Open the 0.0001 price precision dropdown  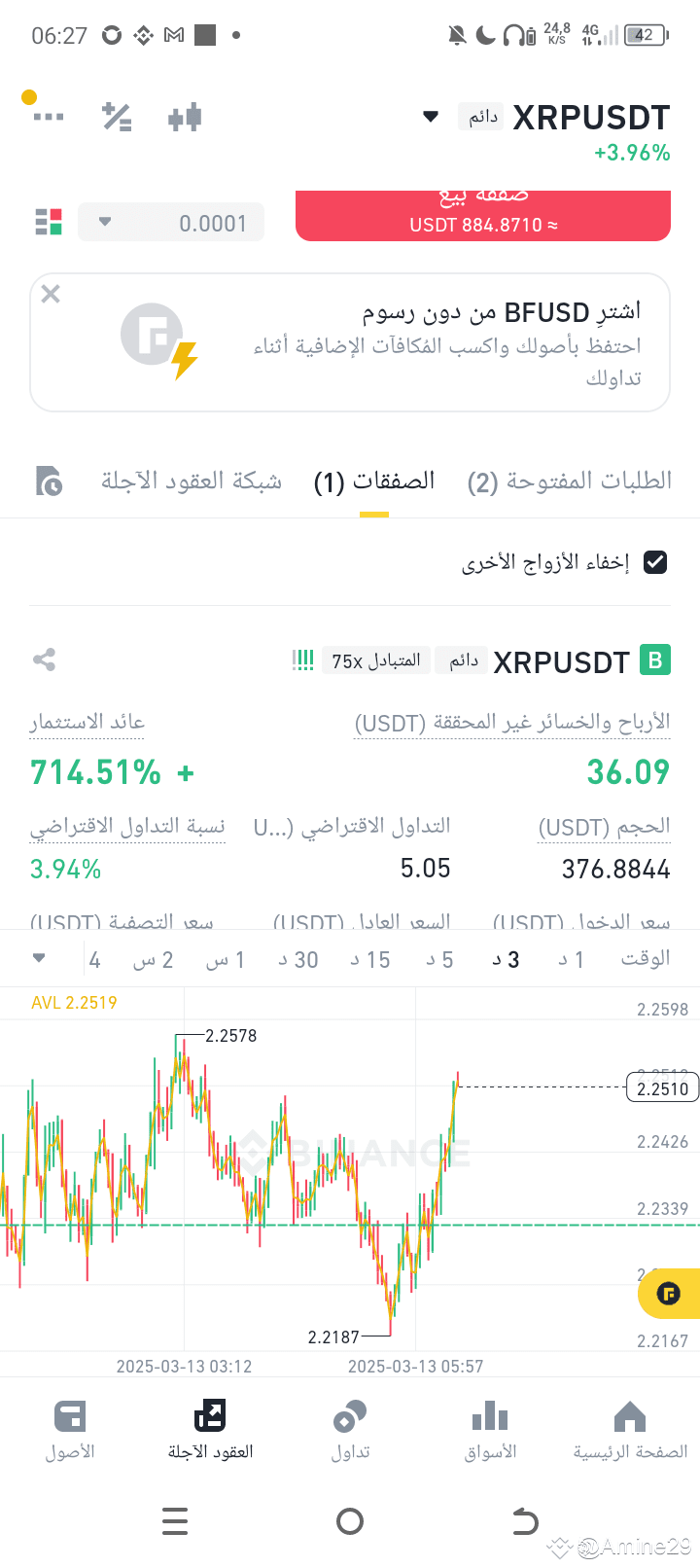pos(104,221)
